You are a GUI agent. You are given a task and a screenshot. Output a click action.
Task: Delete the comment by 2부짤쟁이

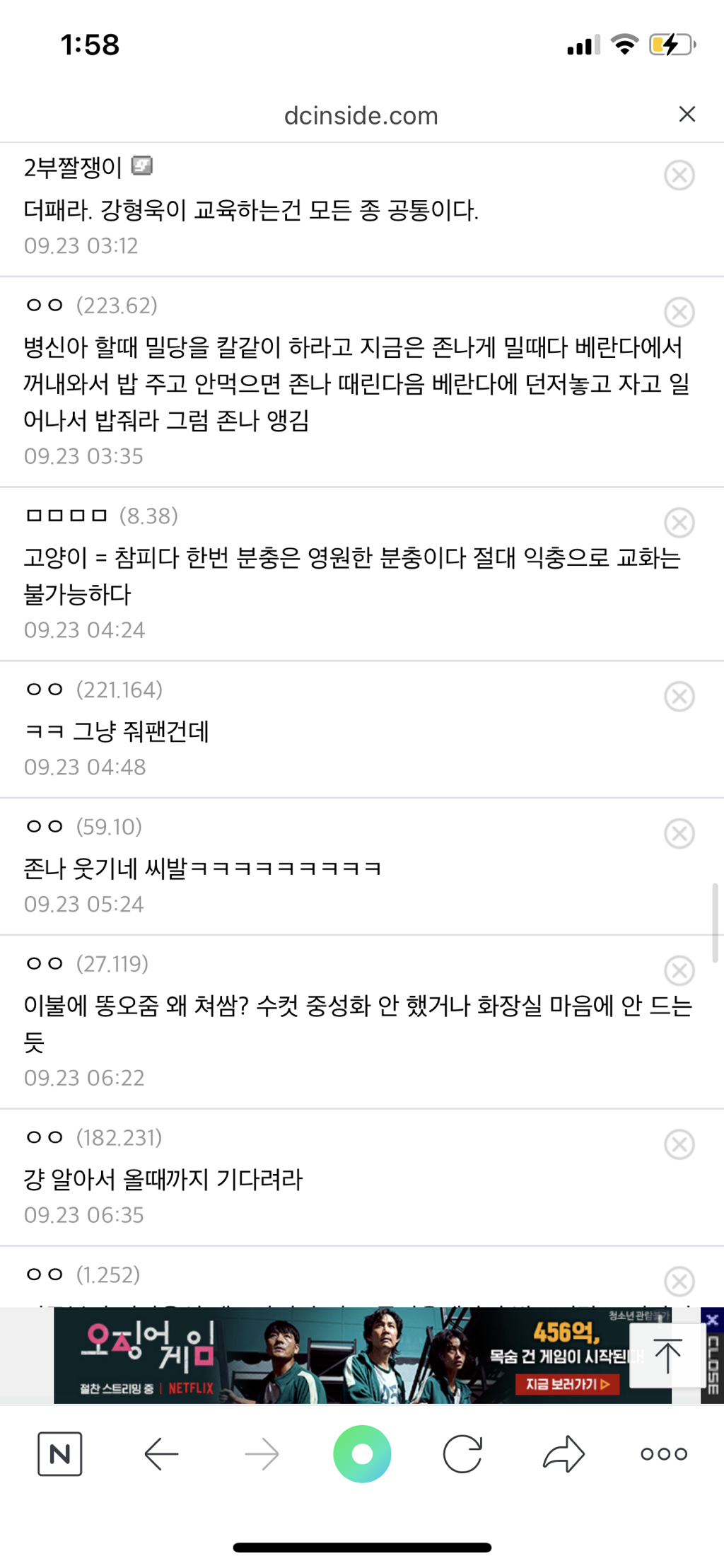click(679, 175)
